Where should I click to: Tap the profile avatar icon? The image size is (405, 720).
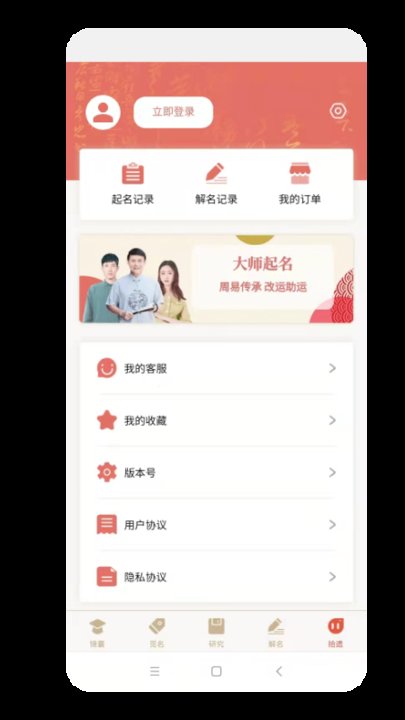[x=103, y=112]
